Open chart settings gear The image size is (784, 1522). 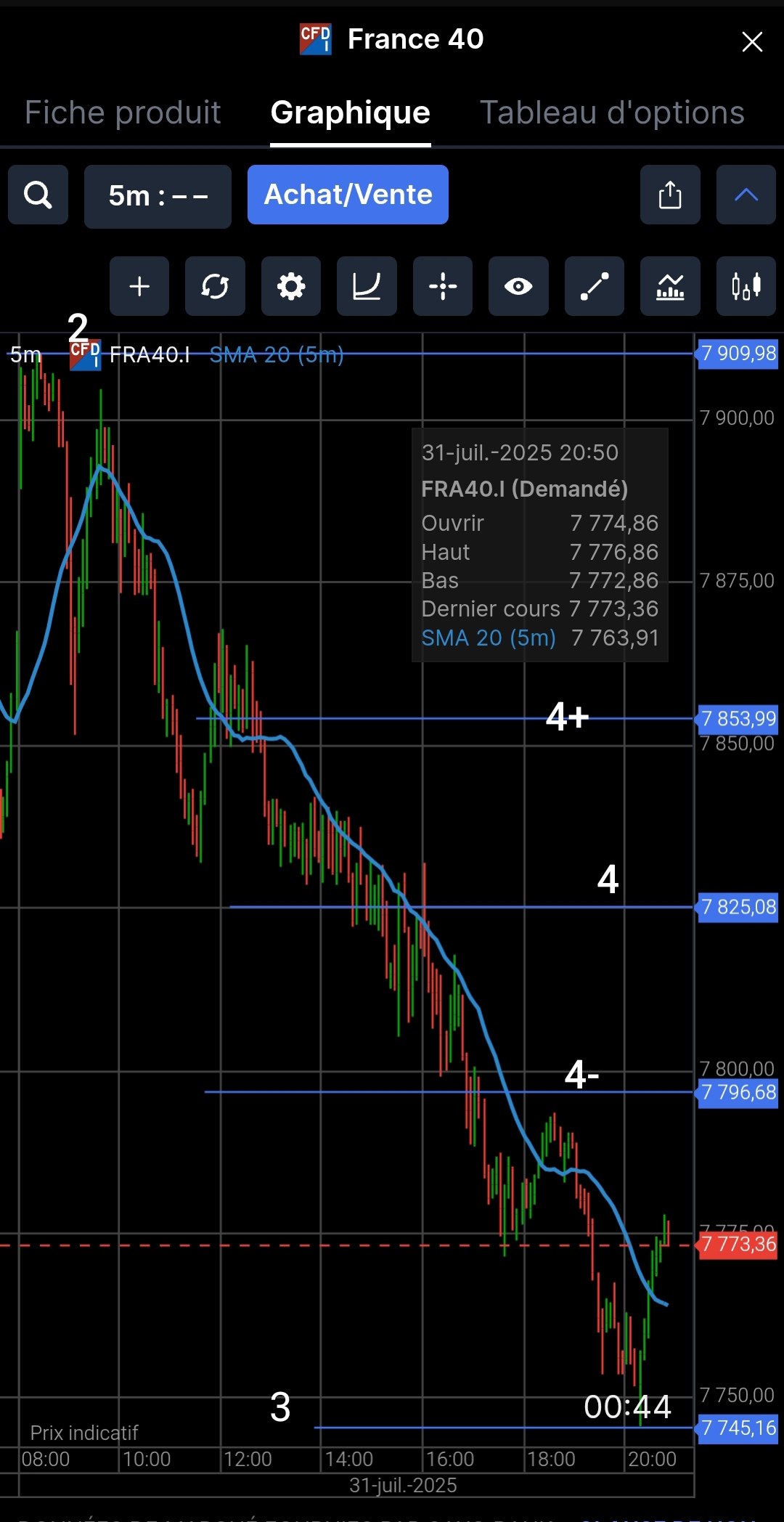[x=291, y=286]
